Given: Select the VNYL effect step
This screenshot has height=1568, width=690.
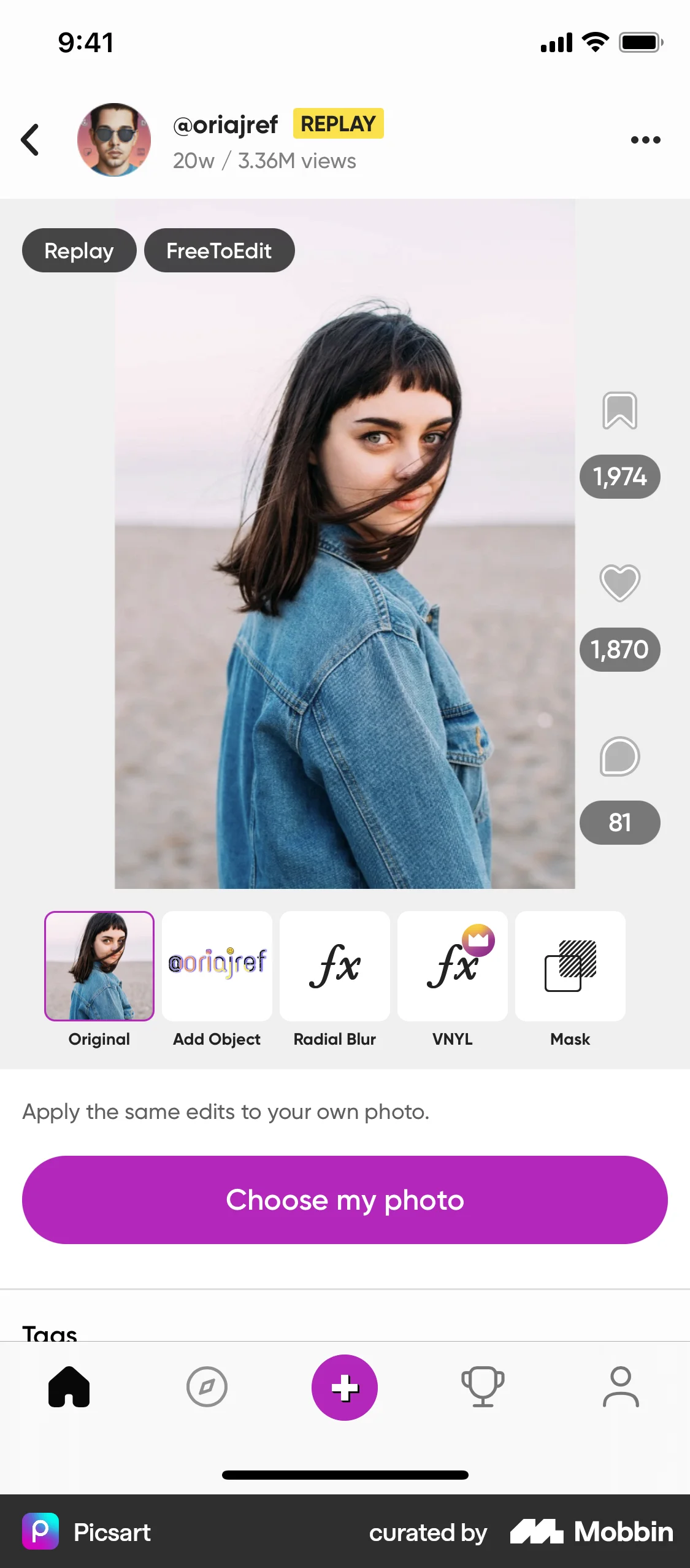Looking at the screenshot, I should coord(452,966).
